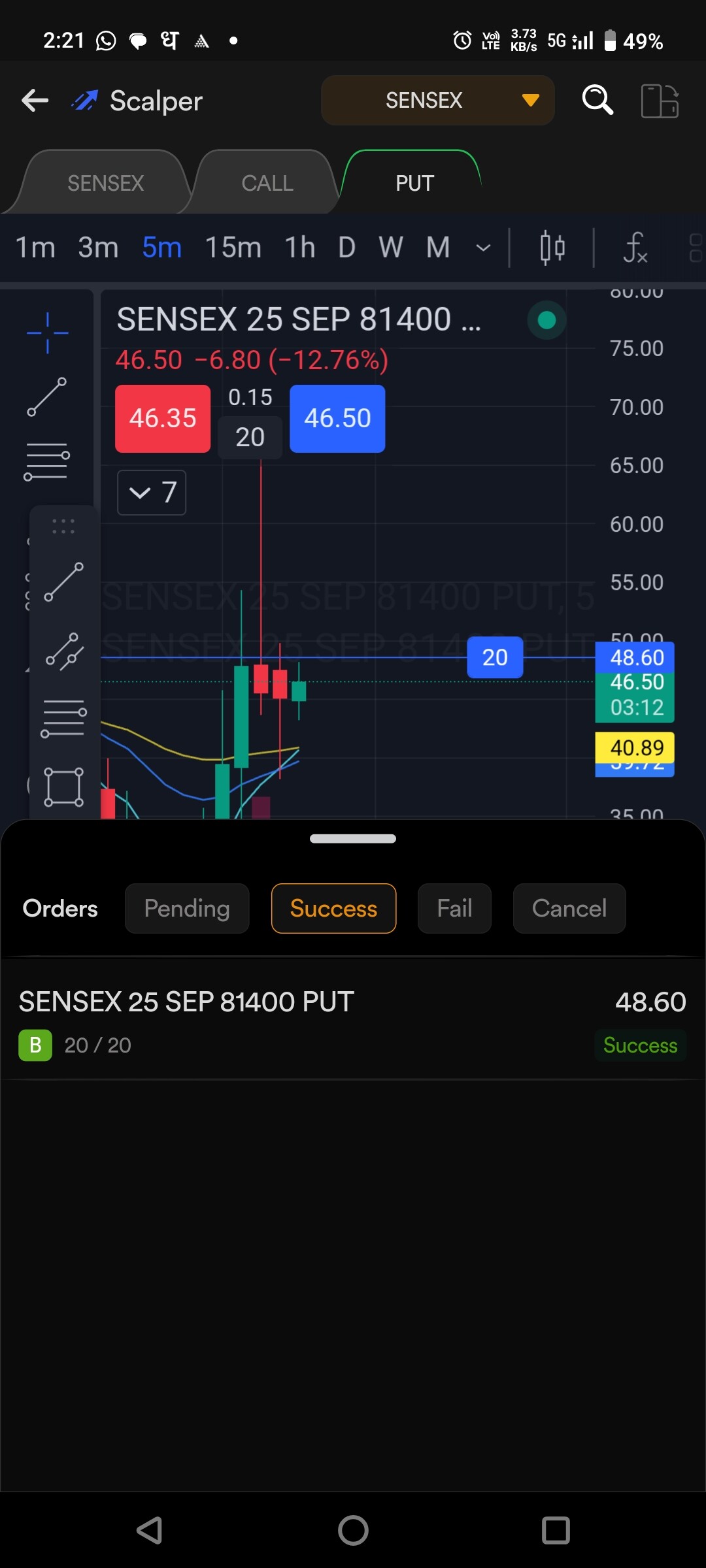Screen dimensions: 706x1568
Task: Choose the 1h chart interval
Action: coord(299,248)
